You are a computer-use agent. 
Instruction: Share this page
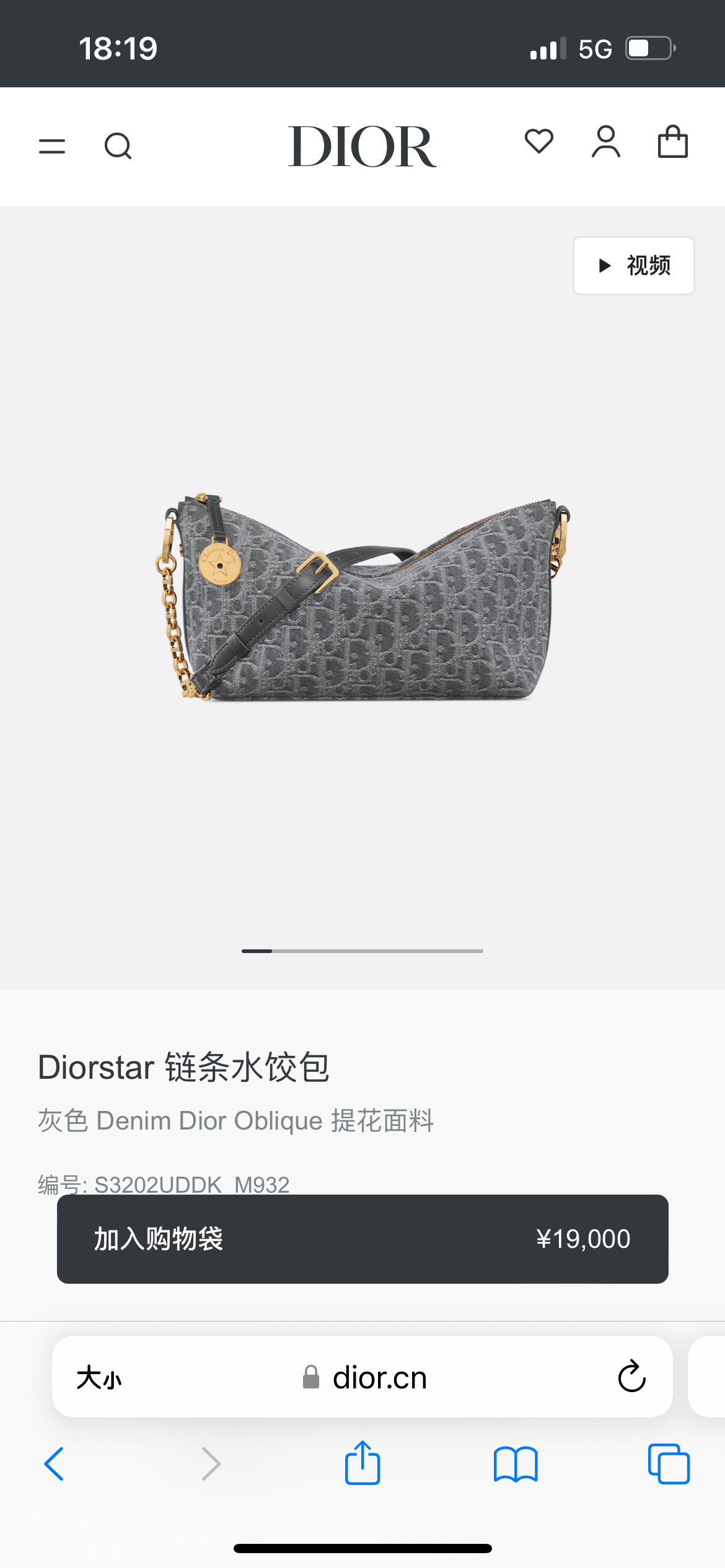pos(362,1463)
